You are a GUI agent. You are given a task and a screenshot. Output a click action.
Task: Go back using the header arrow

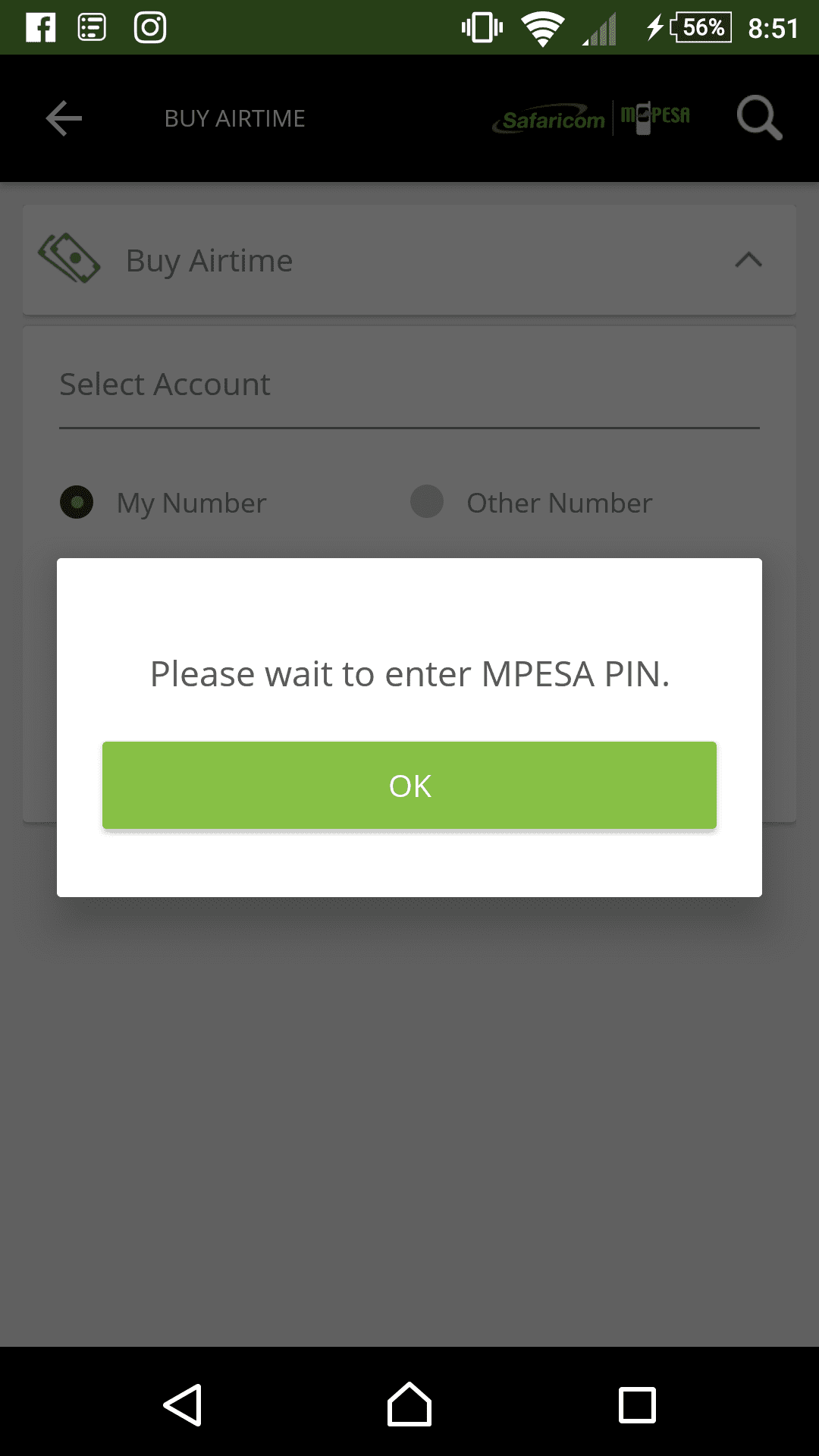pyautogui.click(x=64, y=118)
